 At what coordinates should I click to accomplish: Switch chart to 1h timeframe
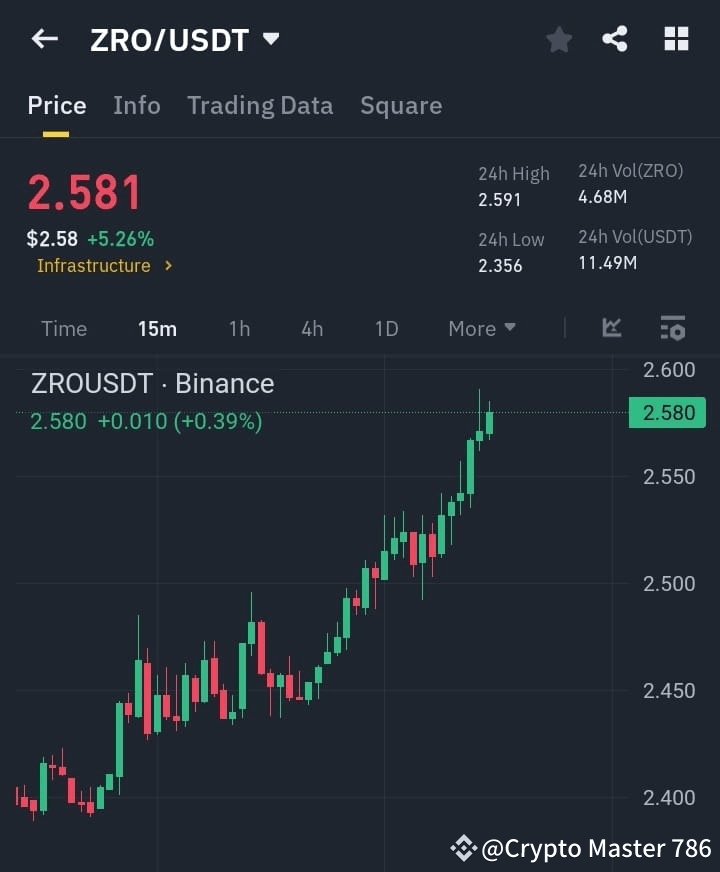tap(239, 328)
